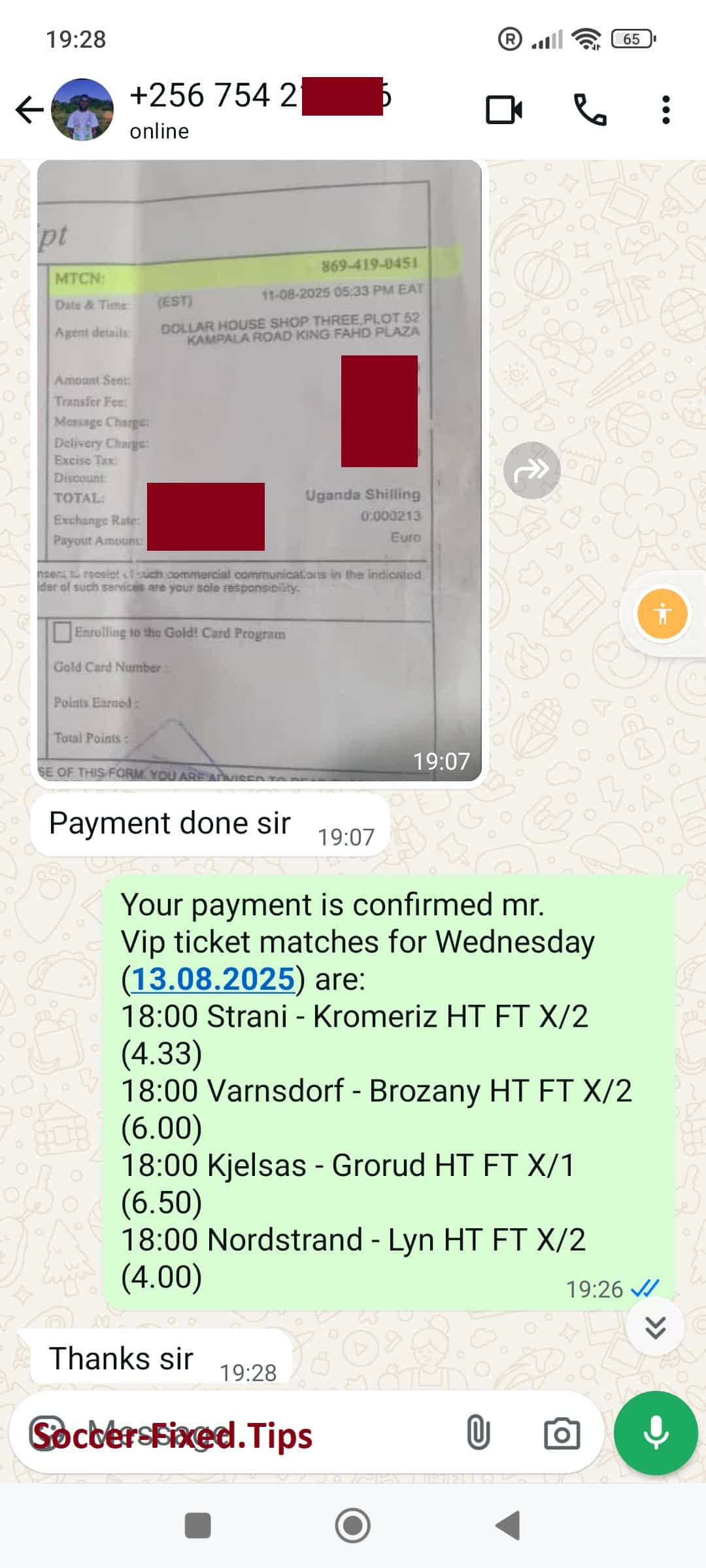The image size is (706, 1568).
Task: Open the overflow menu with three dots
Action: (x=665, y=110)
